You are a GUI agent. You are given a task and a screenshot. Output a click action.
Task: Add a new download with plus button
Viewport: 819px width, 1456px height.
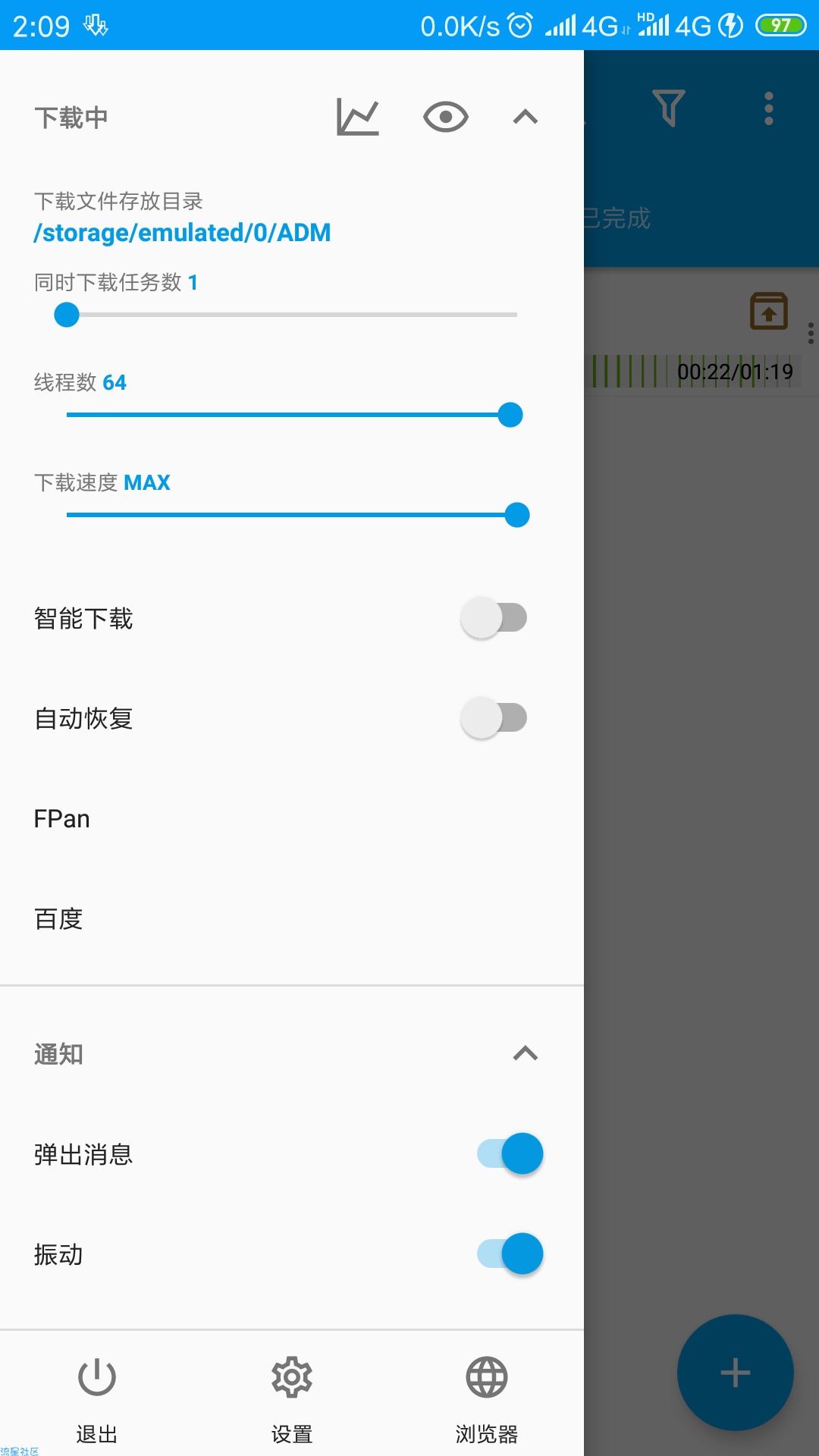pyautogui.click(x=736, y=1373)
